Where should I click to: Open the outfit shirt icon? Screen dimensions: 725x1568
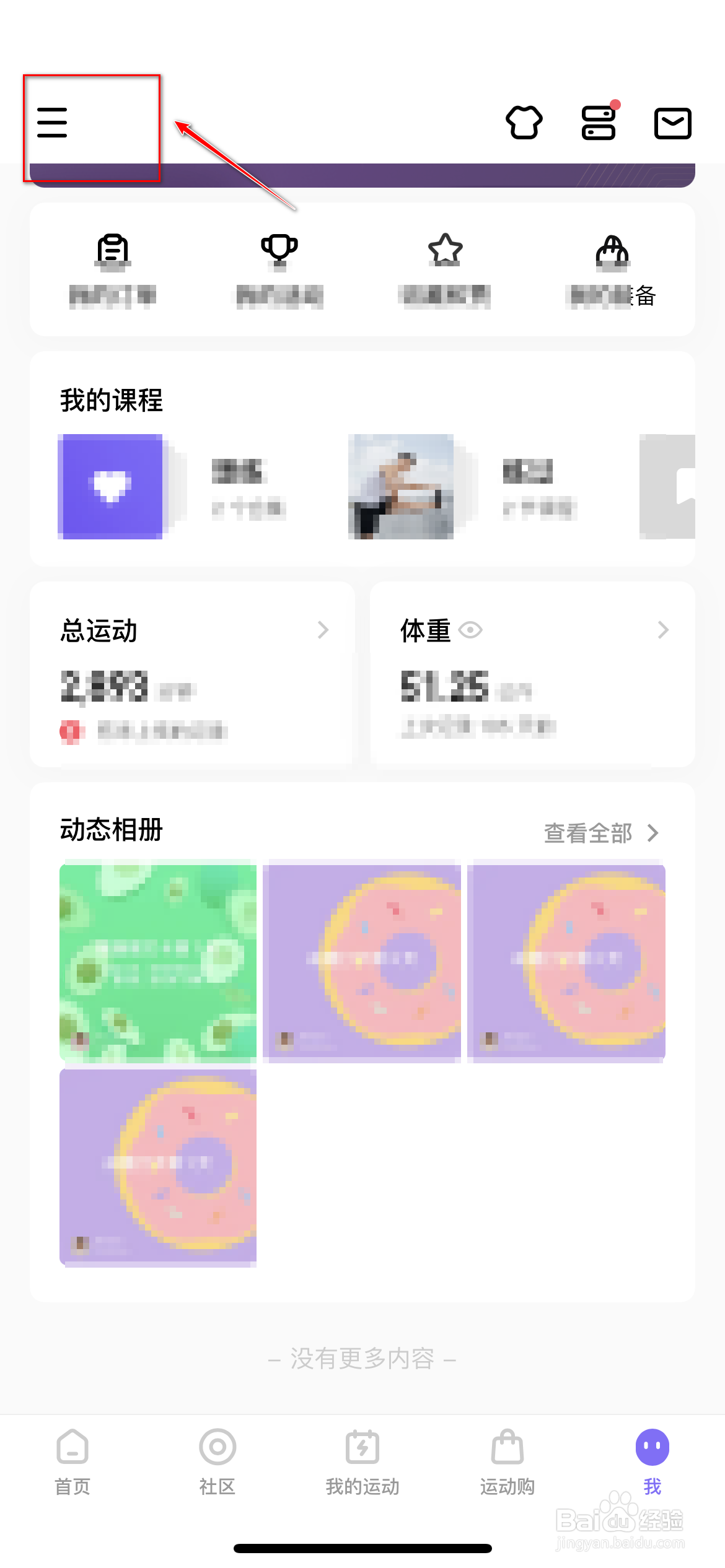pyautogui.click(x=524, y=123)
